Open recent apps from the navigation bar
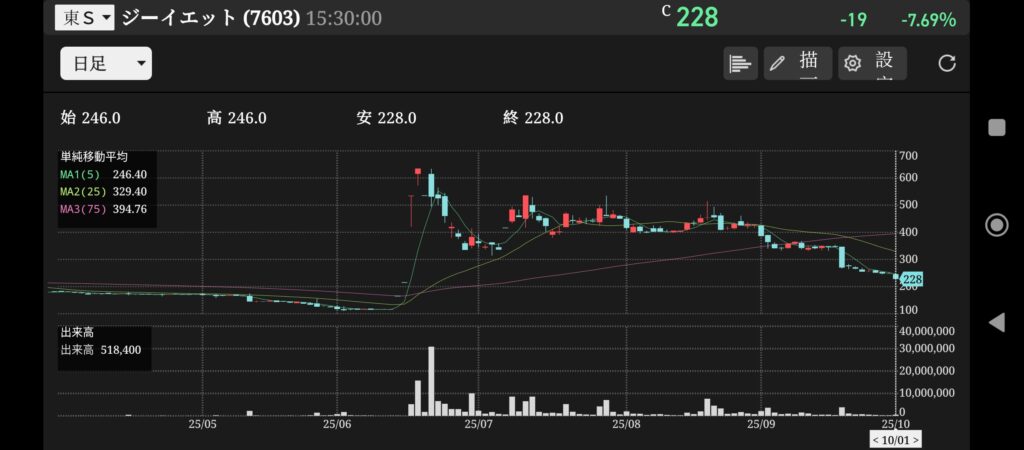Viewport: 1024px width, 450px height. pyautogui.click(x=996, y=127)
